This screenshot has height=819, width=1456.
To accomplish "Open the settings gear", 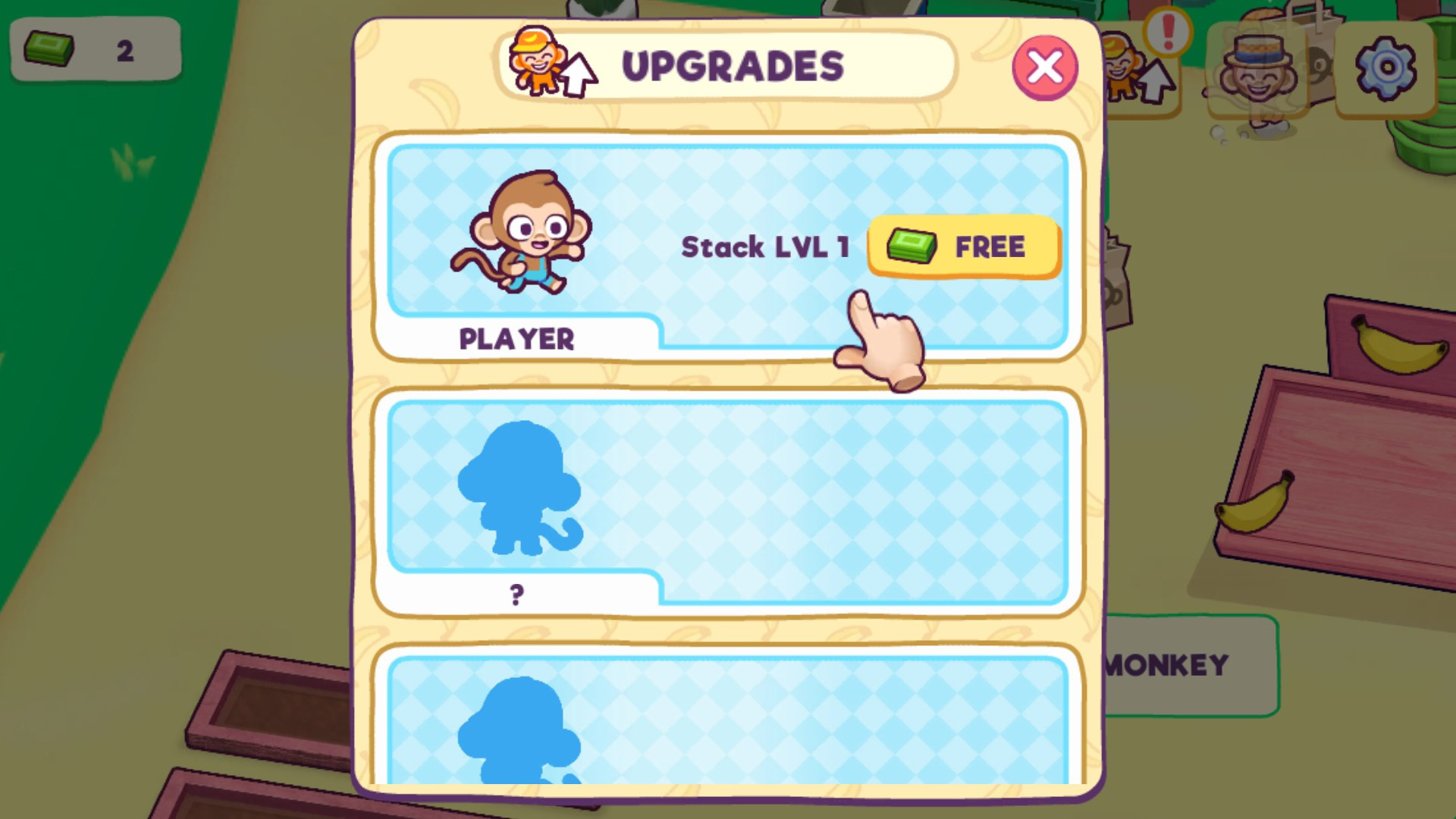I will pyautogui.click(x=1385, y=68).
